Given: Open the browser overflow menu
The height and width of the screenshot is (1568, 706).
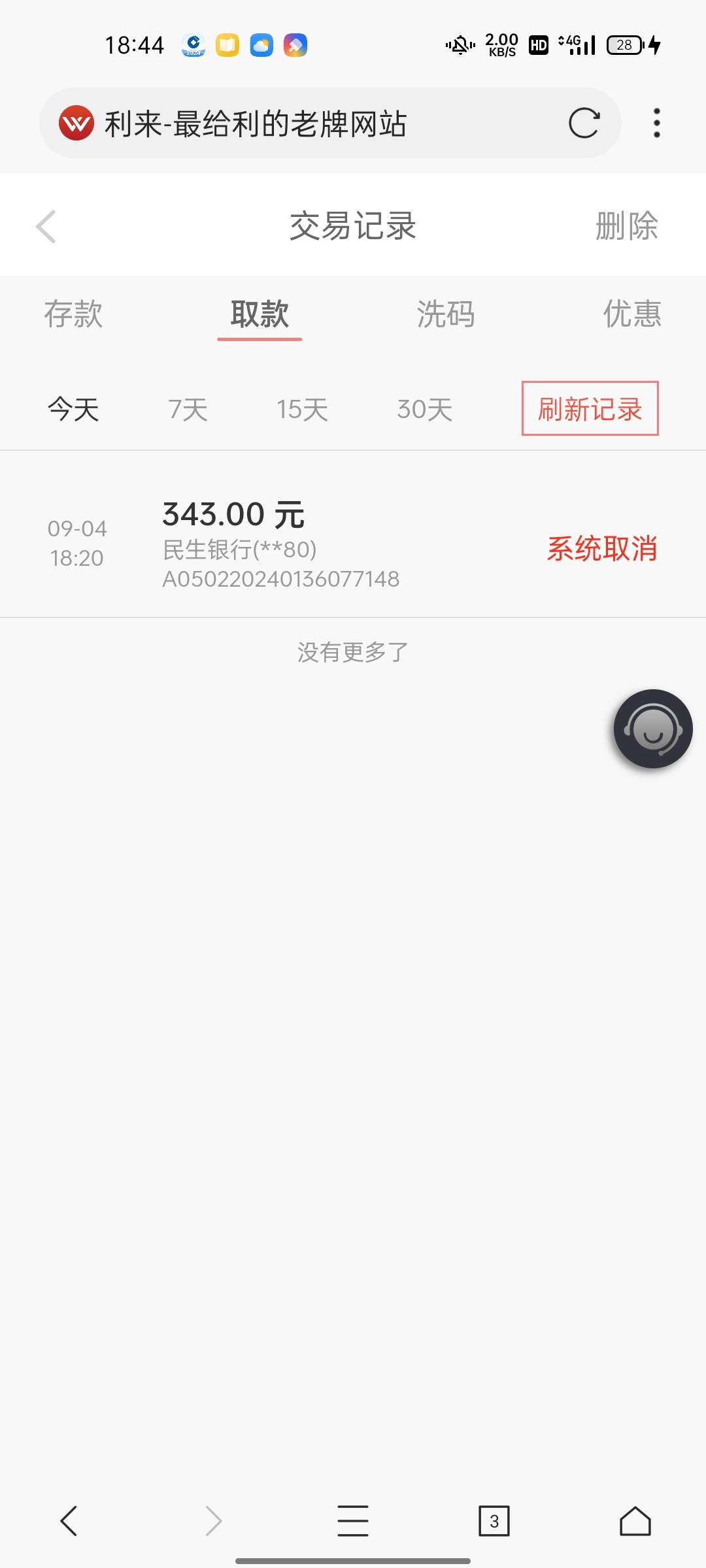Looking at the screenshot, I should [x=656, y=123].
